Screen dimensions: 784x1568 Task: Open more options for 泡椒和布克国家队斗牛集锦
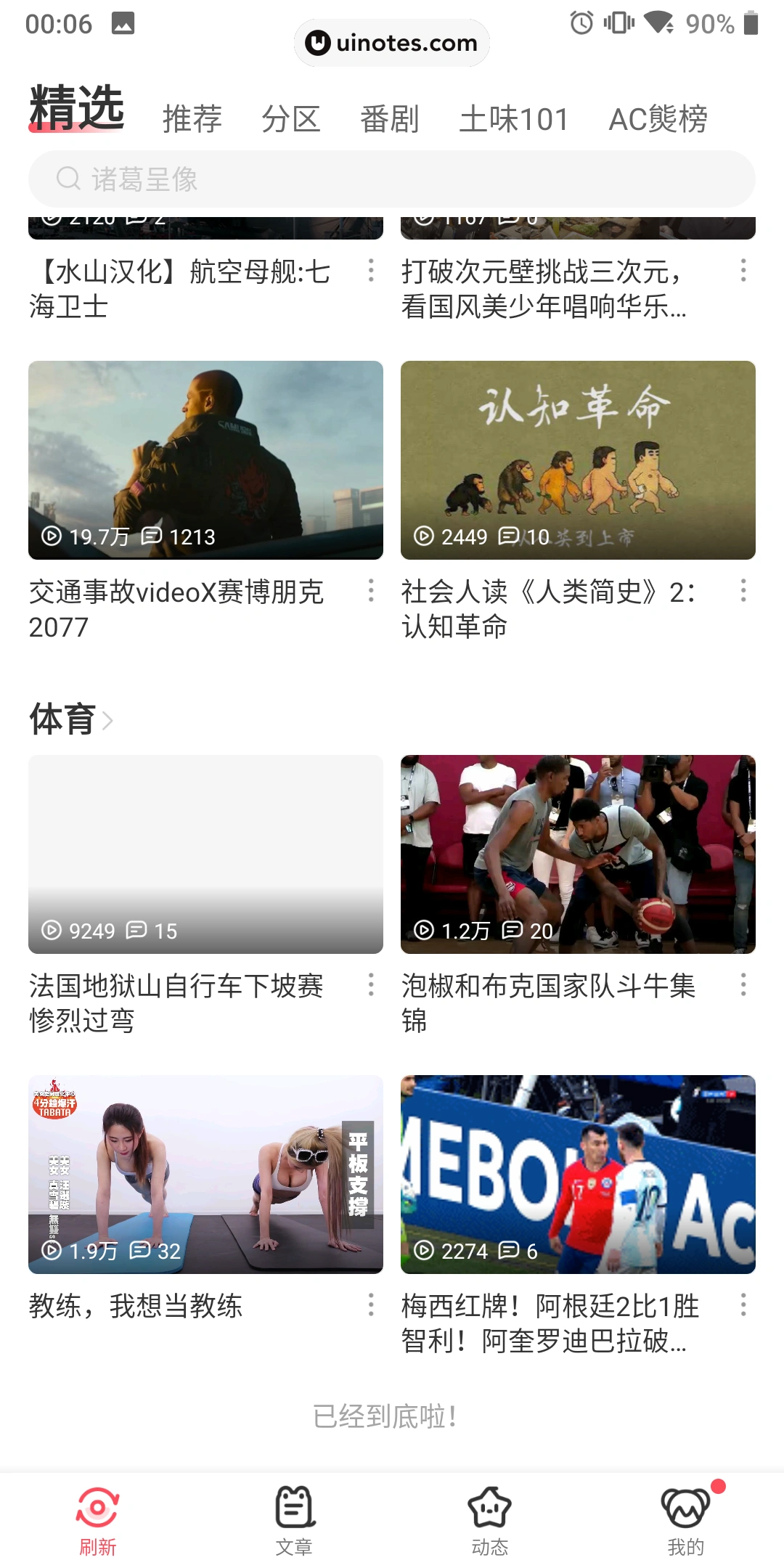[x=743, y=985]
